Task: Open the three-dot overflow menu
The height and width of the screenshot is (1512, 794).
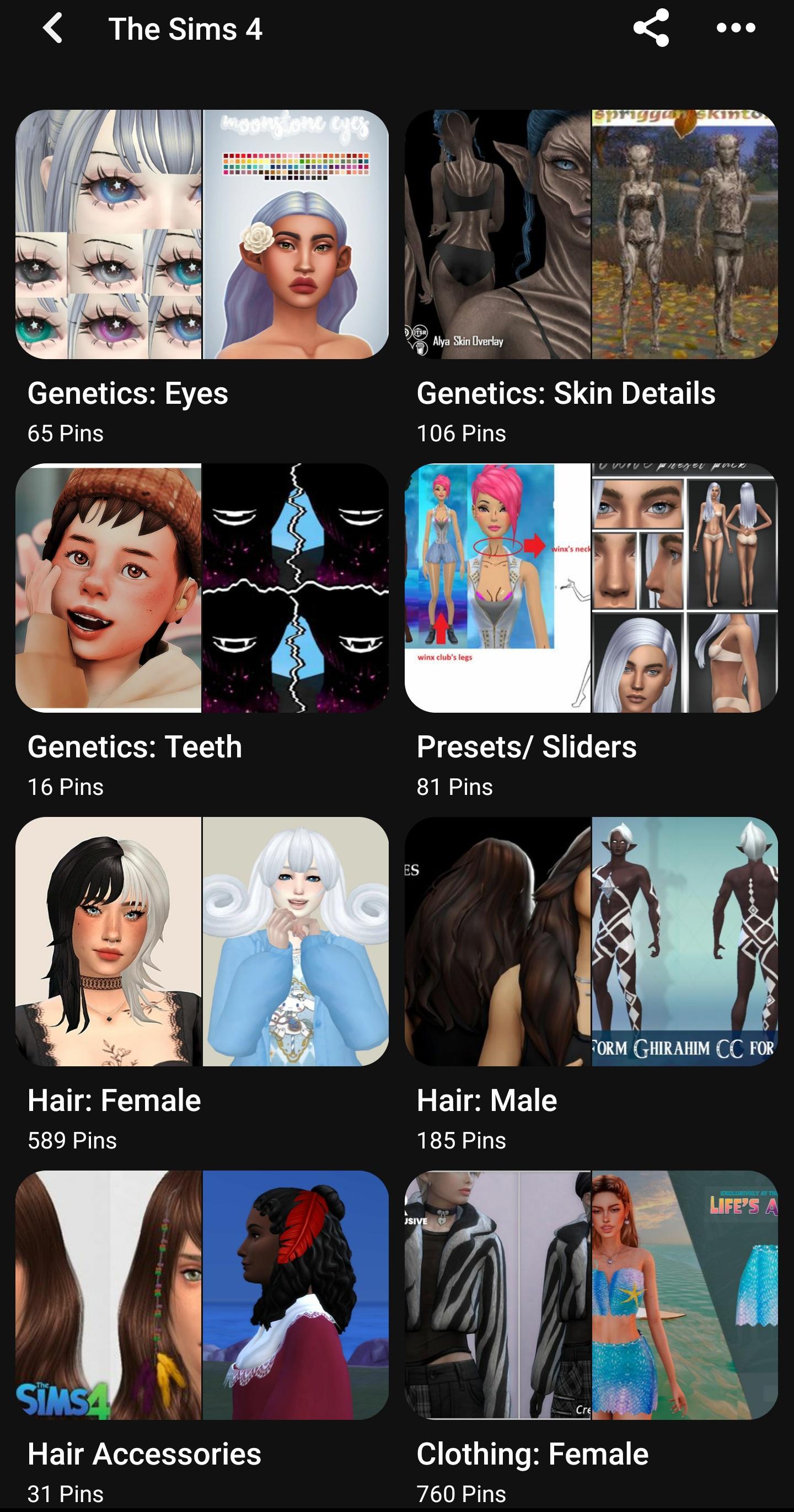Action: coord(736,28)
